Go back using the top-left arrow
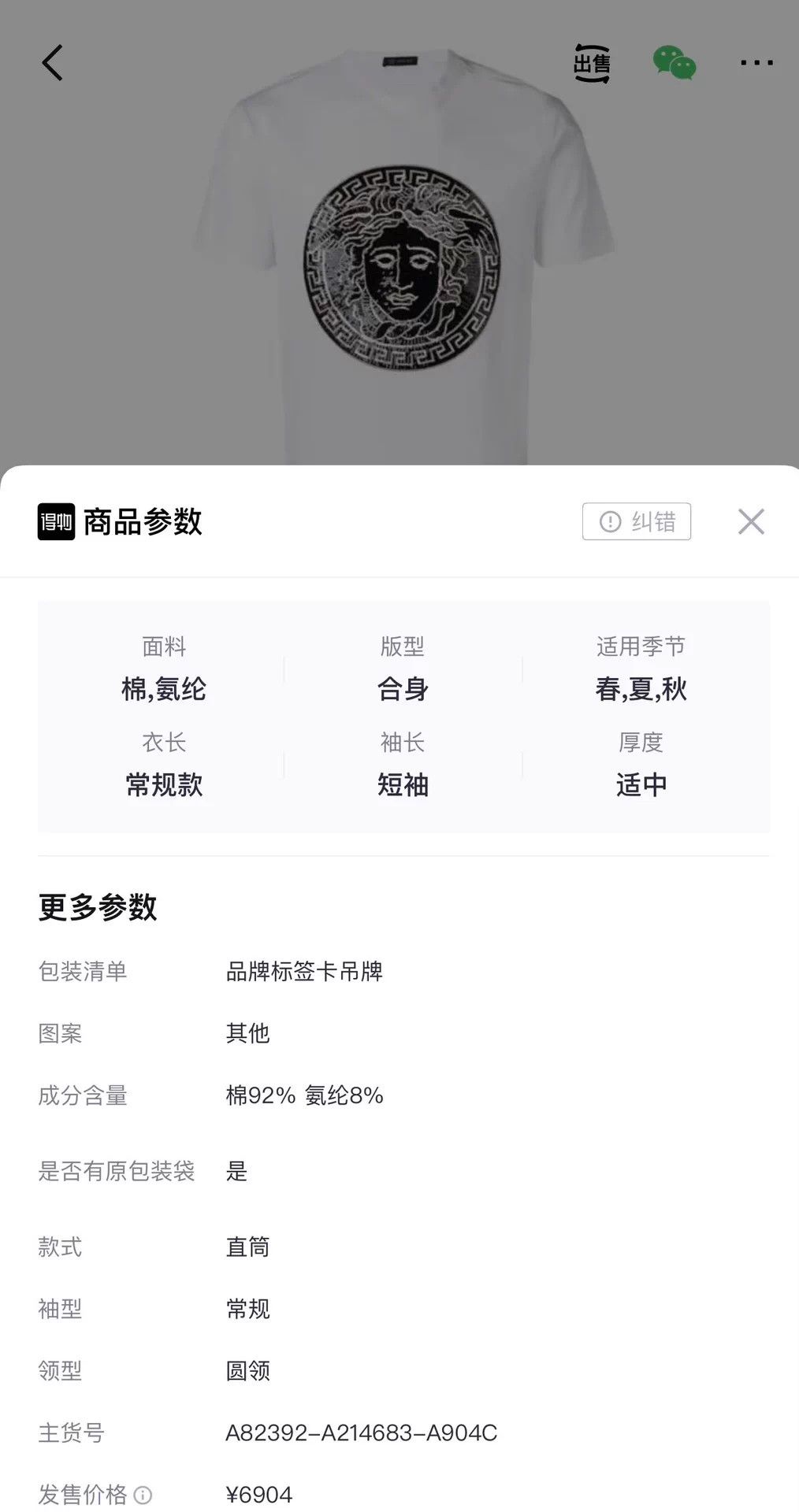Viewport: 799px width, 1512px height. (52, 63)
